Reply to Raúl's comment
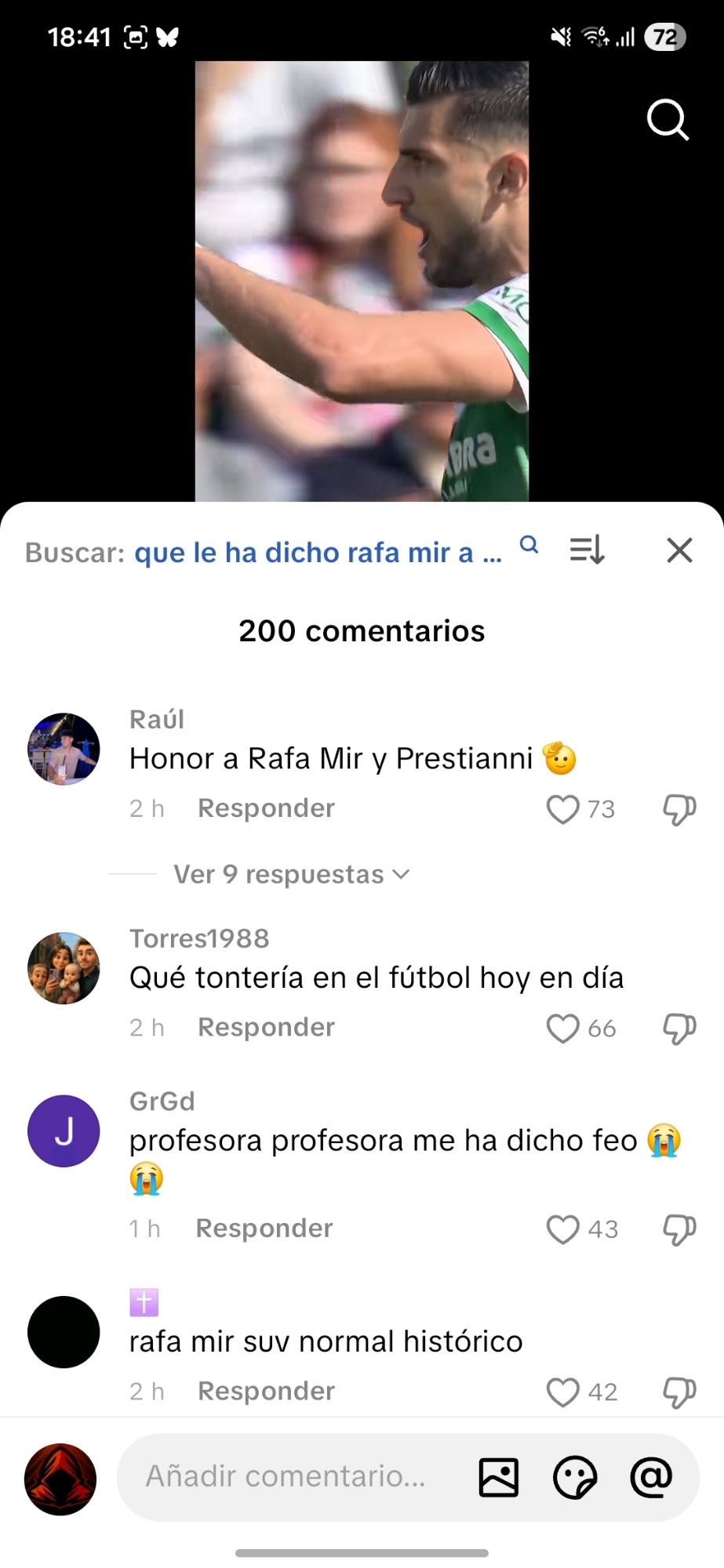 [266, 808]
